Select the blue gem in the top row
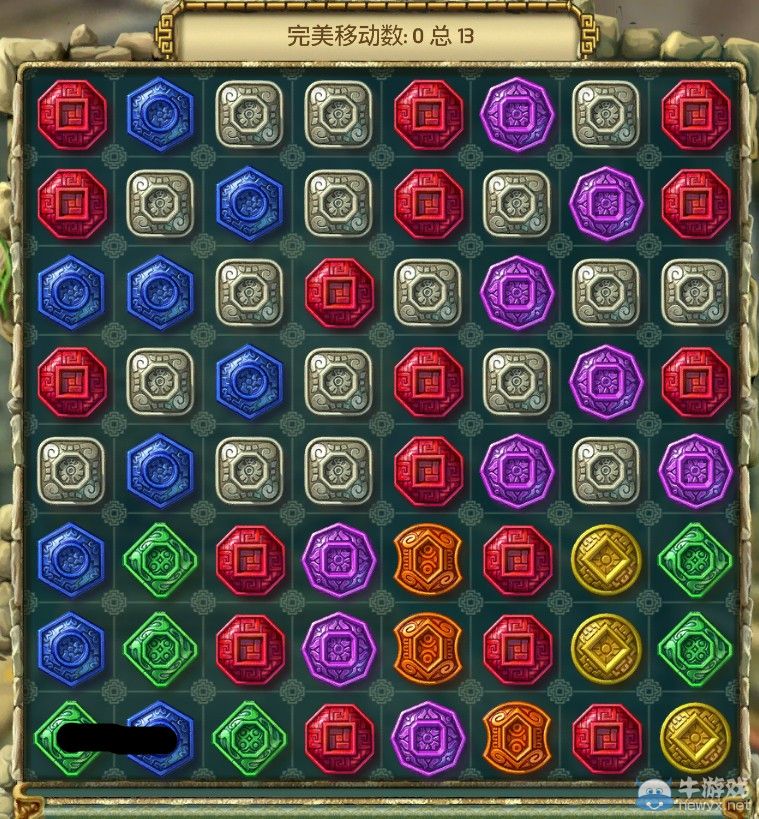This screenshot has width=759, height=819. [x=160, y=115]
